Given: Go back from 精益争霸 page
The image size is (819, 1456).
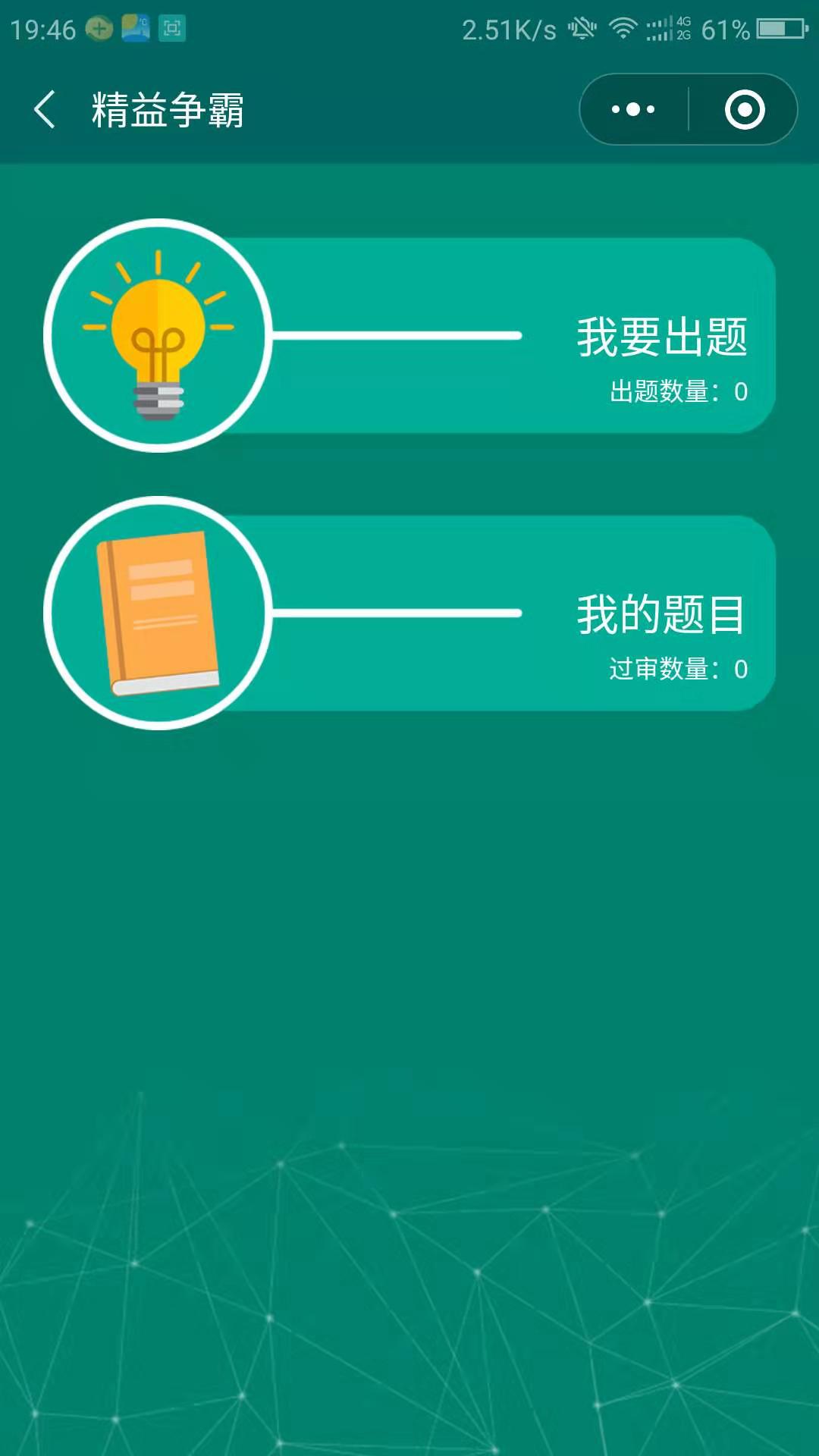Looking at the screenshot, I should point(45,110).
